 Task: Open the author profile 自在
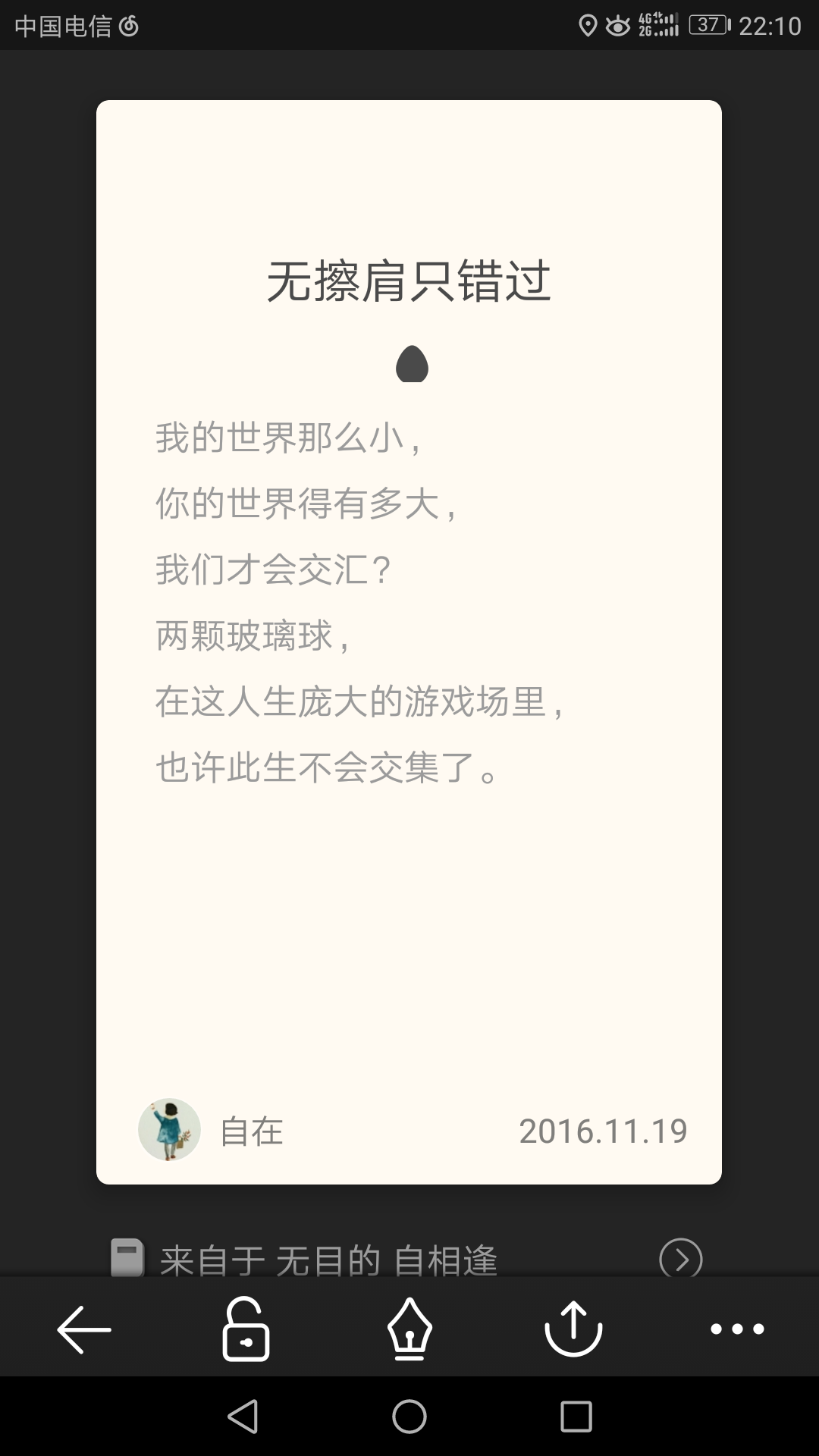(252, 1131)
